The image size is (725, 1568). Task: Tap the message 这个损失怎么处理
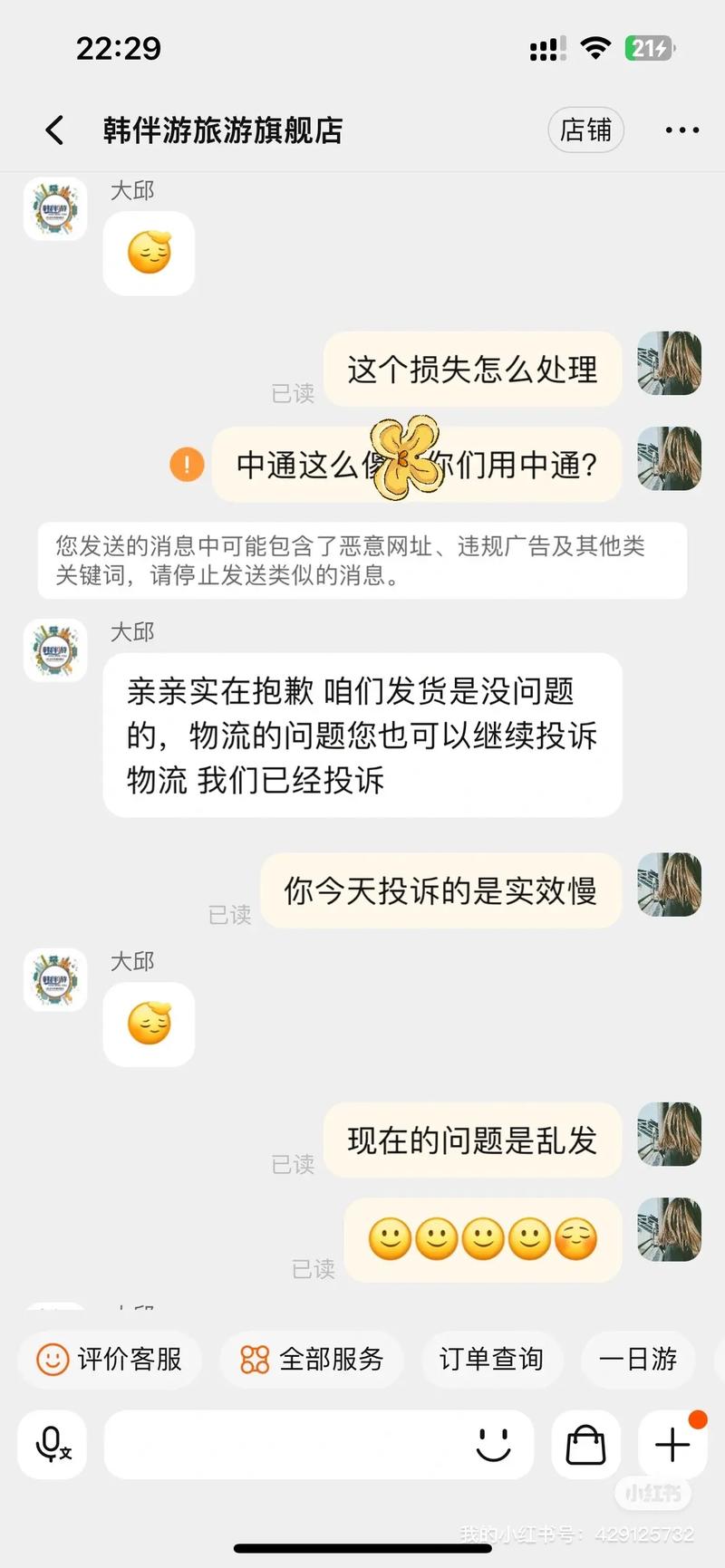click(x=473, y=369)
